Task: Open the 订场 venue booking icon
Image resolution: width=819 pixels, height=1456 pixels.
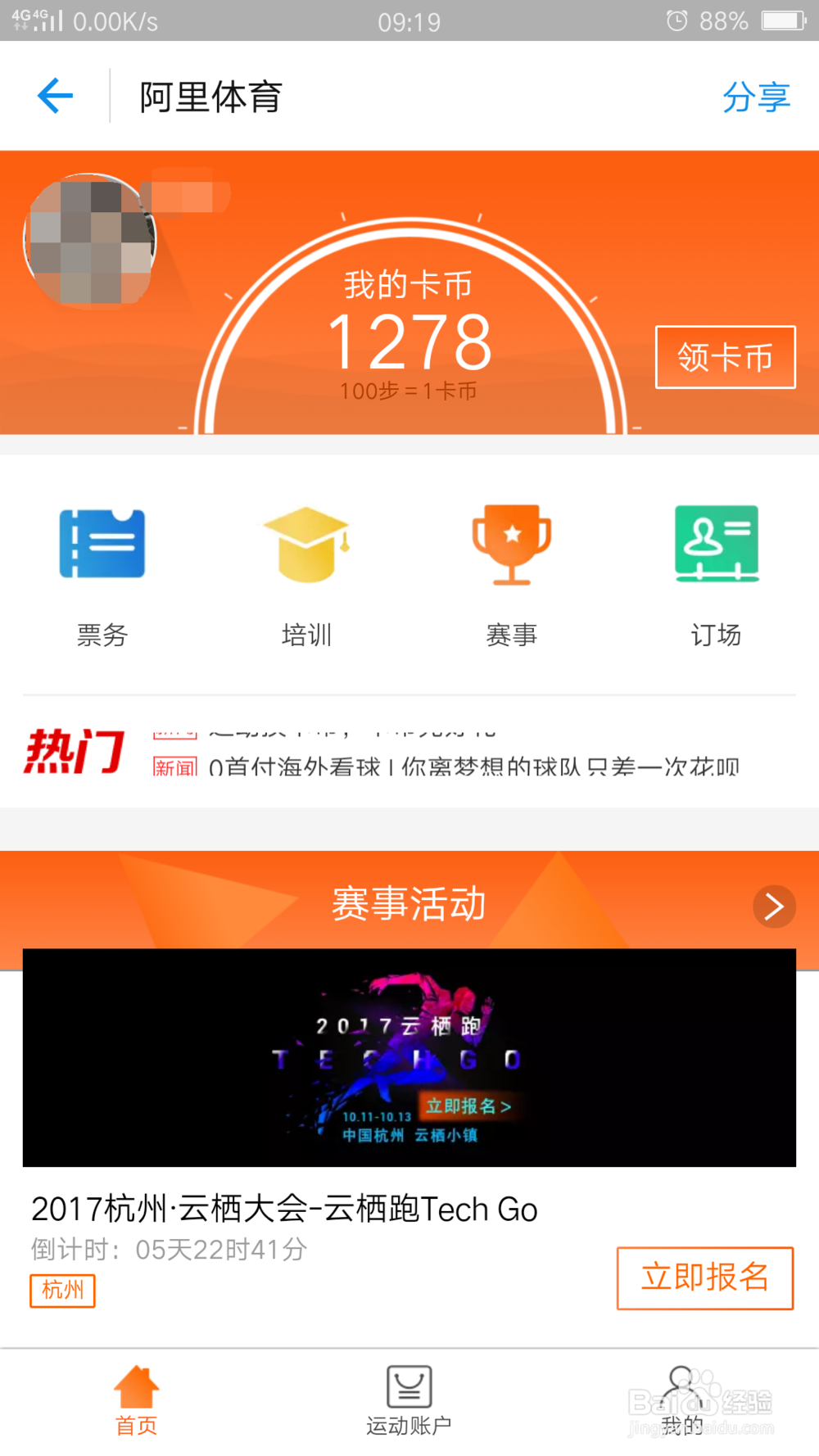Action: click(717, 545)
